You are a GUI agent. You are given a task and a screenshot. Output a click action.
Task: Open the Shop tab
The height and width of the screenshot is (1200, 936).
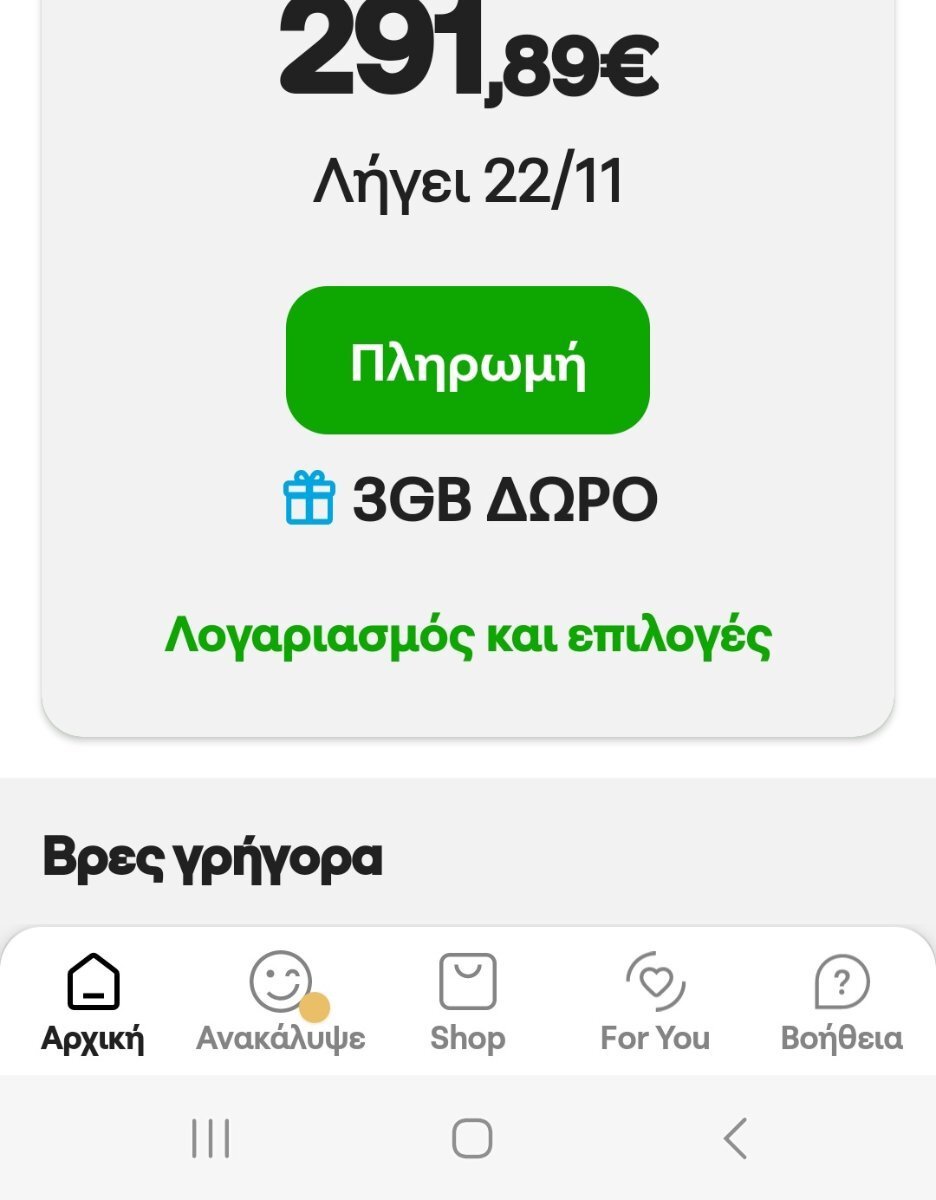pos(467,1002)
